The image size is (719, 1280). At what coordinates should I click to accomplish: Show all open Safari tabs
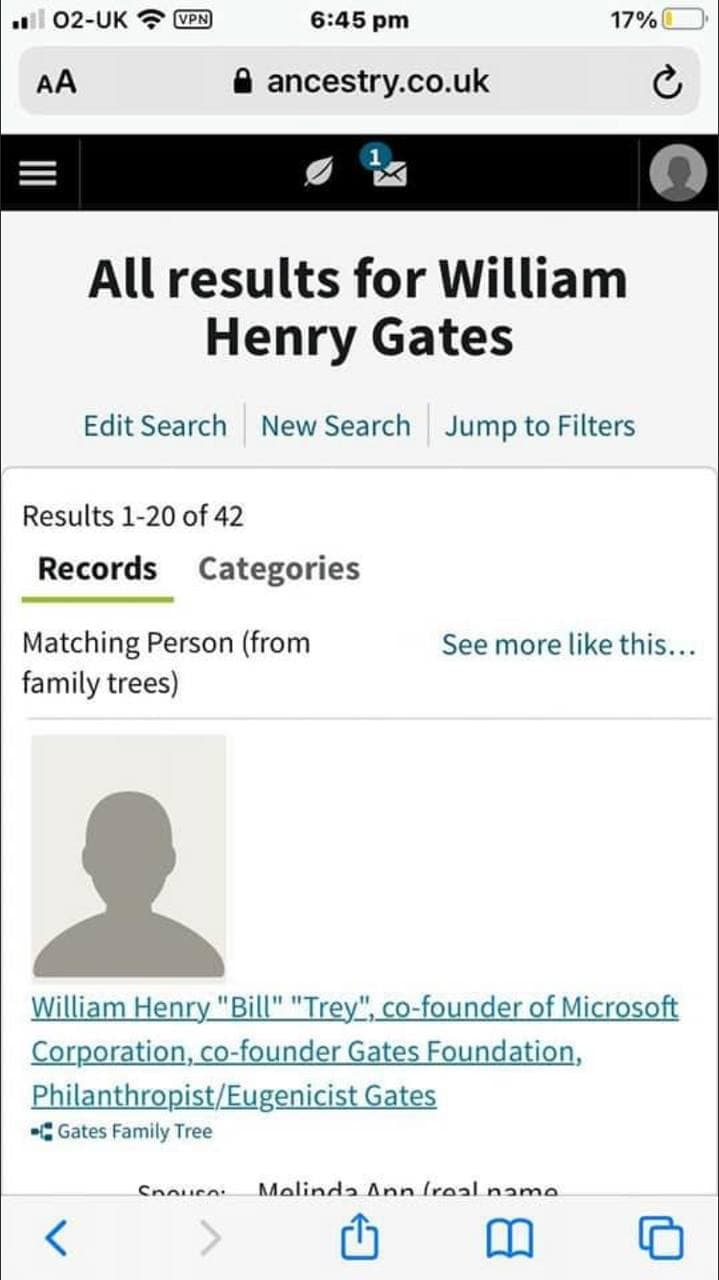661,1239
